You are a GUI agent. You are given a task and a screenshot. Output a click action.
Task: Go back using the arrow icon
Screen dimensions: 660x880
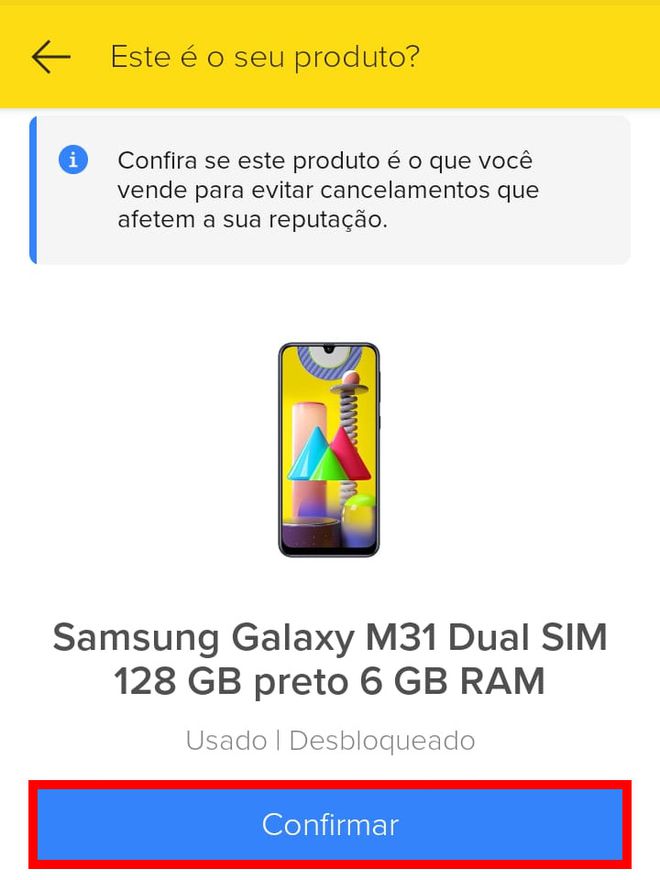[x=50, y=57]
